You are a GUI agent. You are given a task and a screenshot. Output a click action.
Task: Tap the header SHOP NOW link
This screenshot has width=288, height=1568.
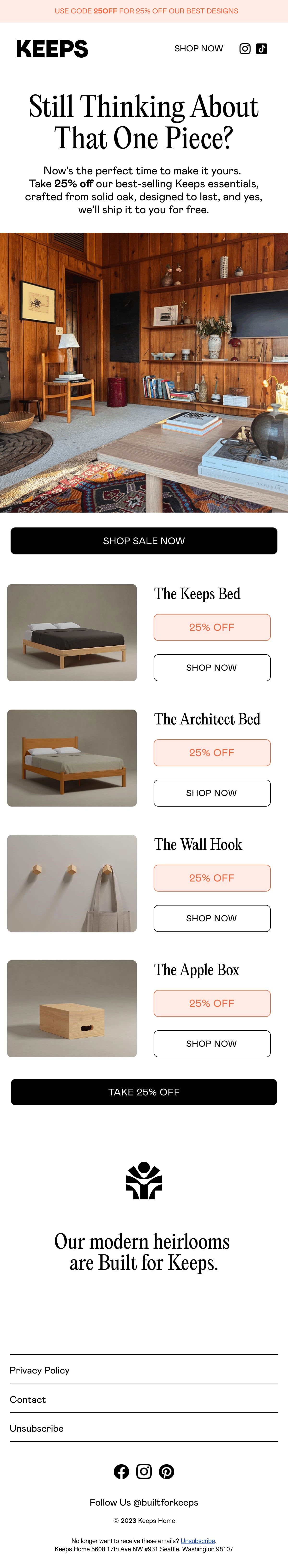click(198, 49)
